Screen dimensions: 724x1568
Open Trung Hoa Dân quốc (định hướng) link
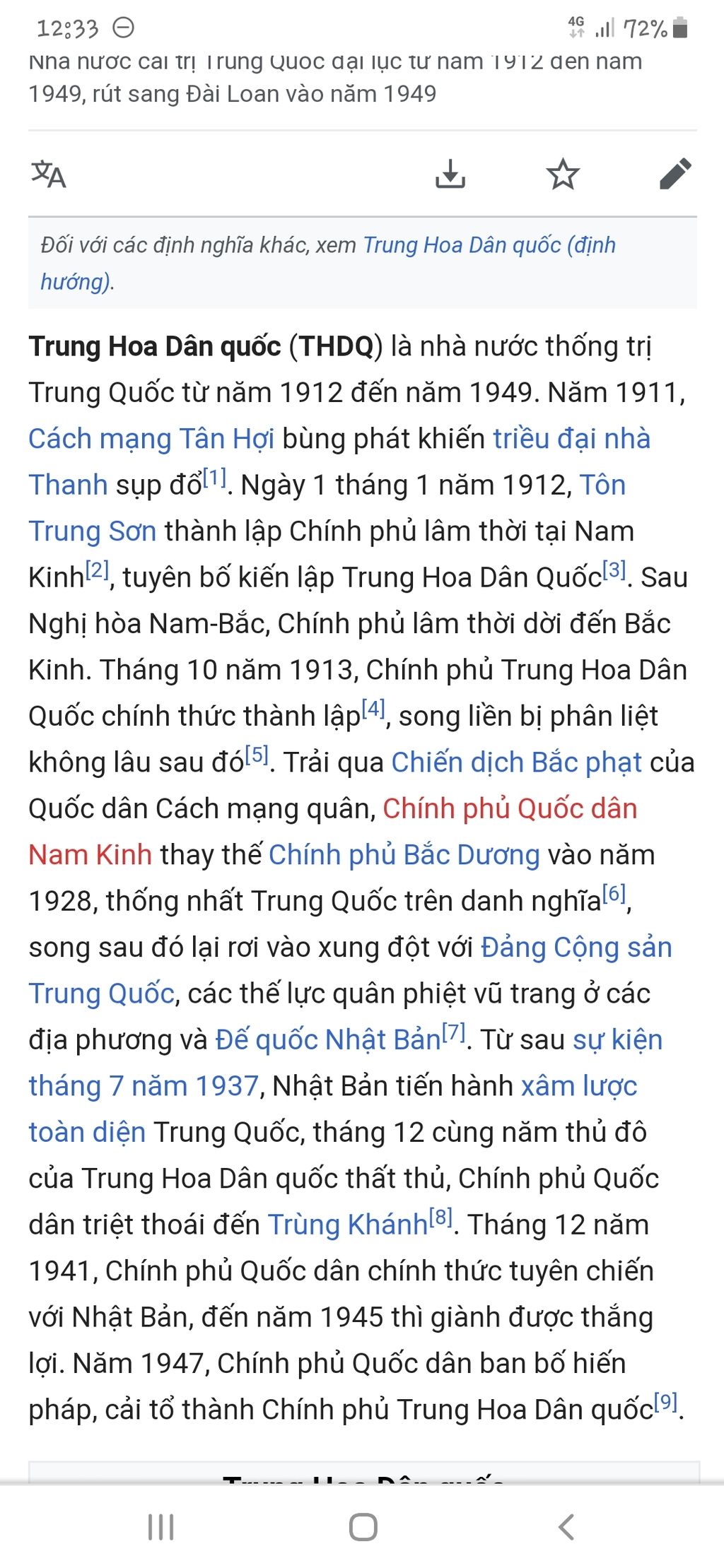(489, 245)
